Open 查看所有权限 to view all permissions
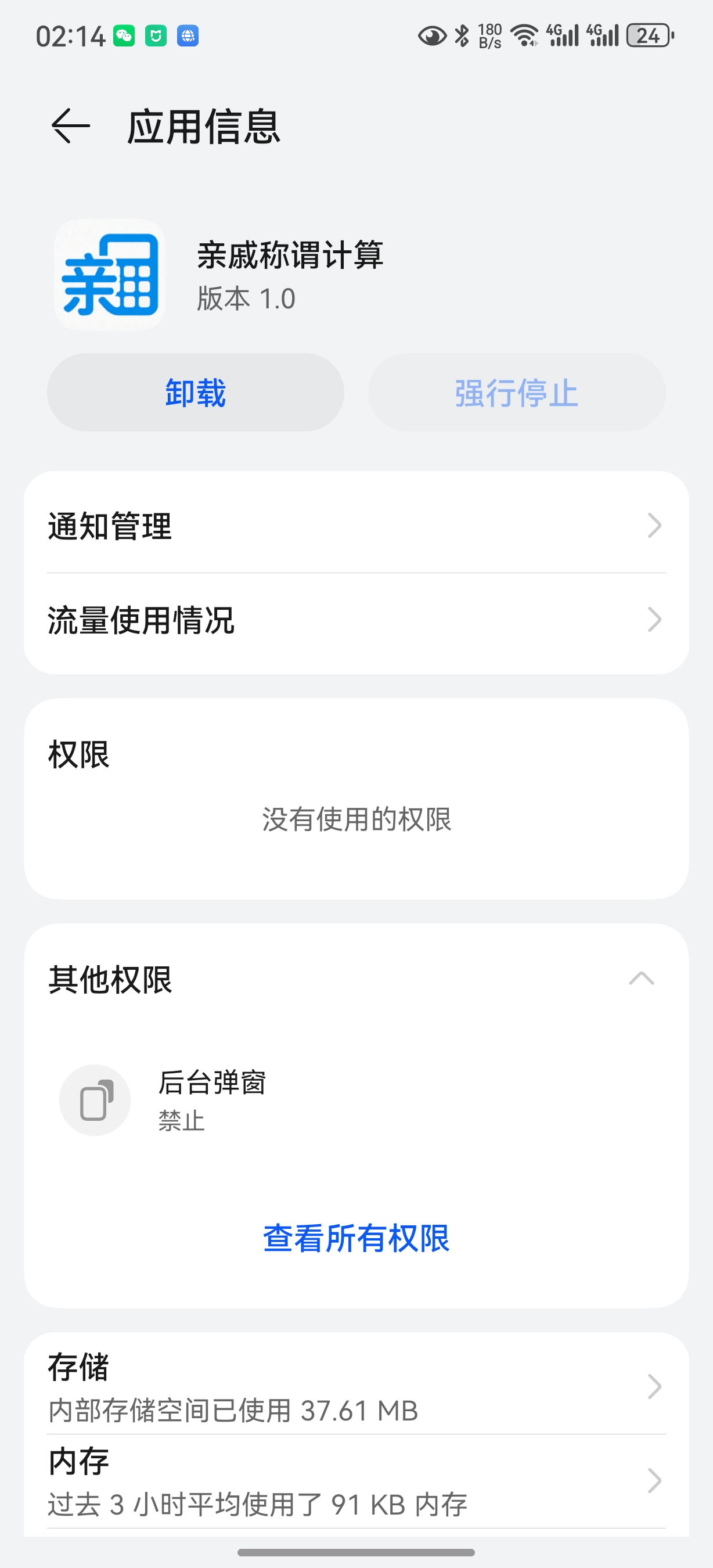The width and height of the screenshot is (713, 1568). 356,1239
